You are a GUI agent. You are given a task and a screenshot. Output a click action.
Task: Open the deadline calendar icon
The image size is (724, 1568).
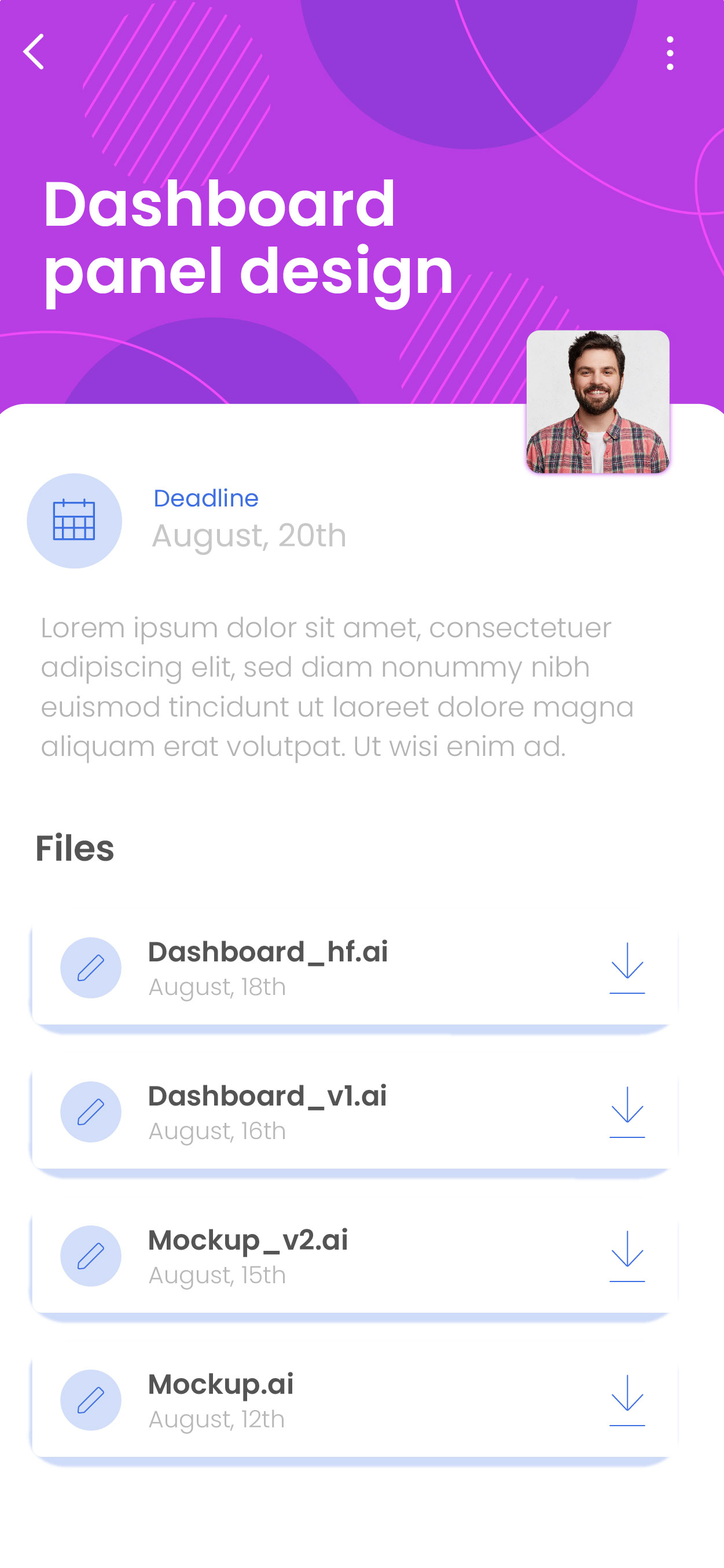coord(74,521)
